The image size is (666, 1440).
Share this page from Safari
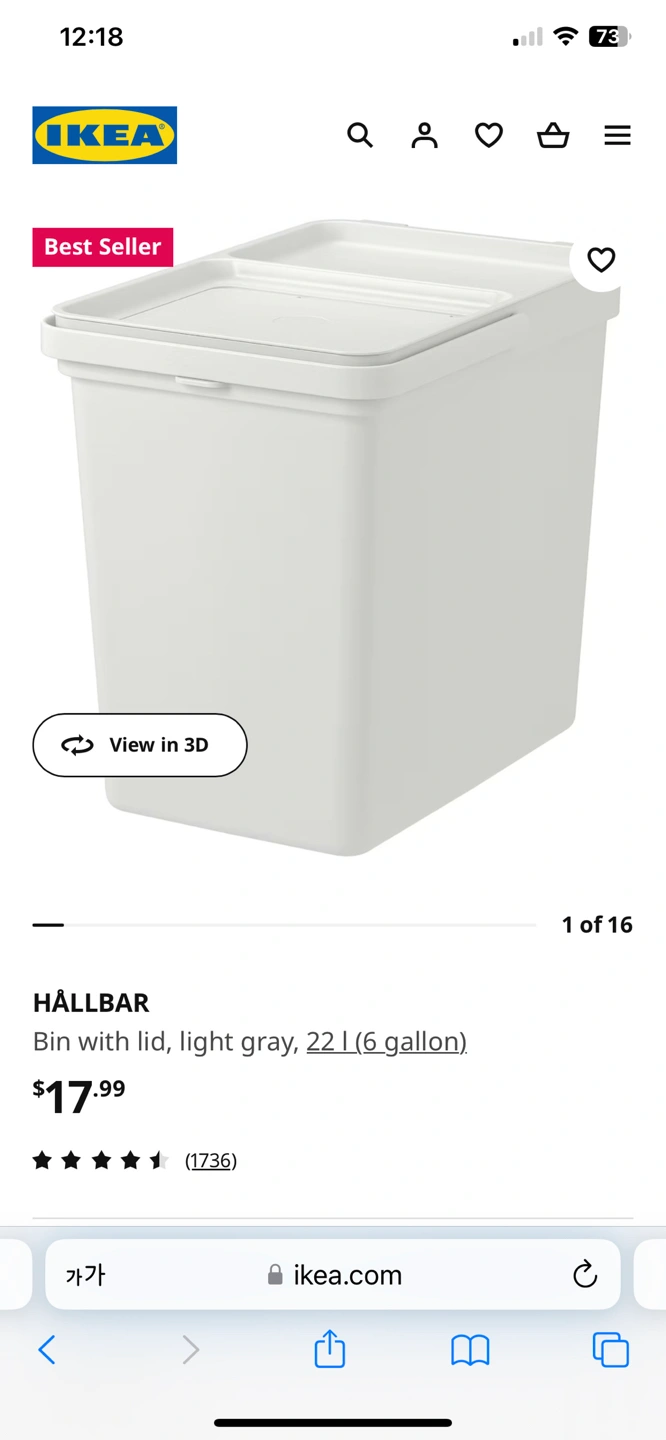tap(329, 1350)
